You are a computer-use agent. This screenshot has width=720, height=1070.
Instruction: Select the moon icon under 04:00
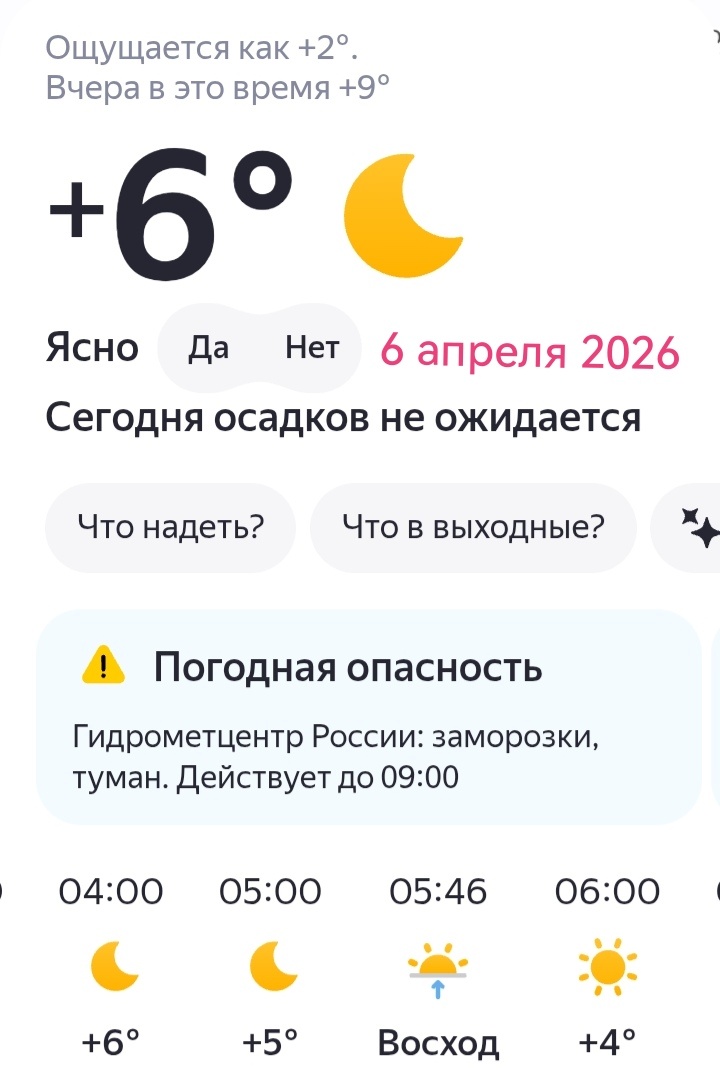113,964
